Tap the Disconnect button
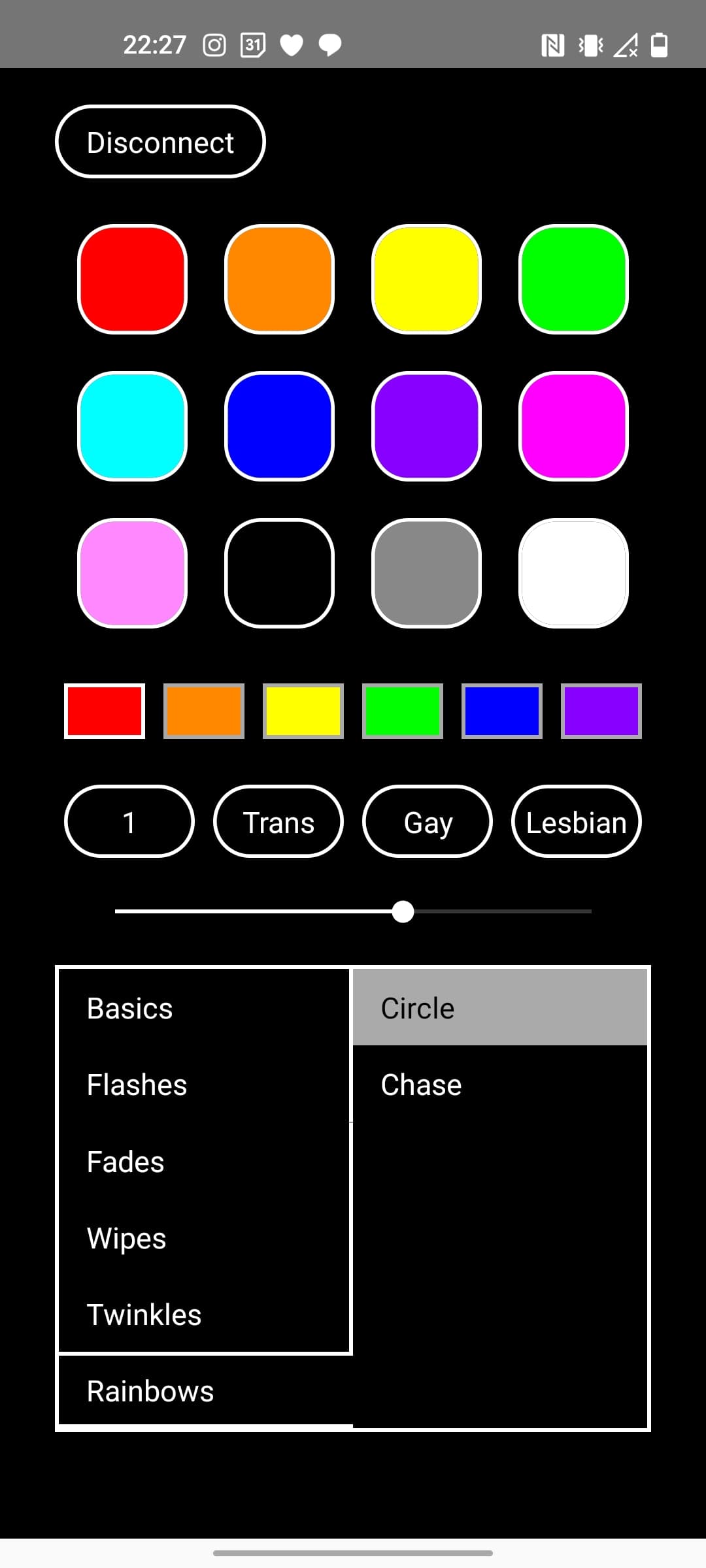Screen dimensions: 706x1568 (160, 142)
